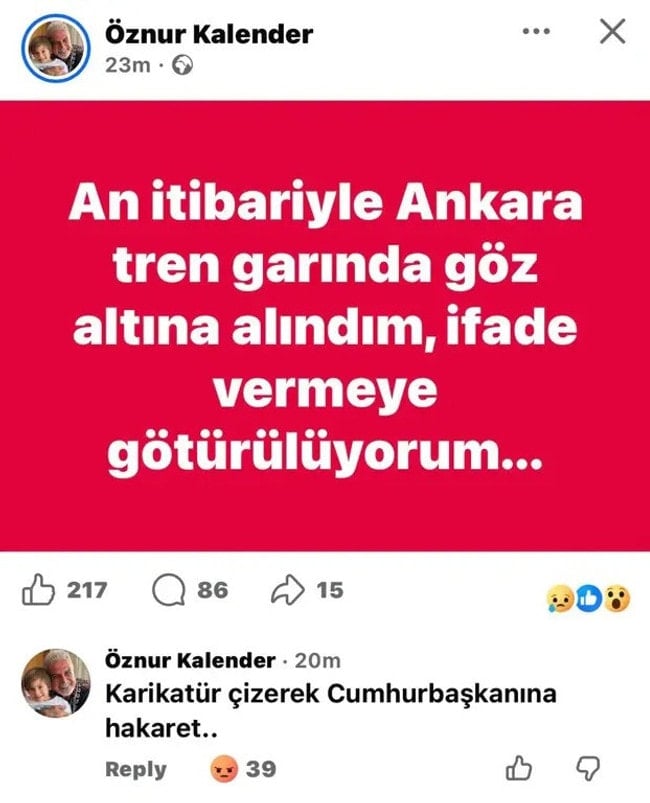Screen dimensions: 650x803
Task: Give a thumbs down to the comment
Action: pos(589,768)
